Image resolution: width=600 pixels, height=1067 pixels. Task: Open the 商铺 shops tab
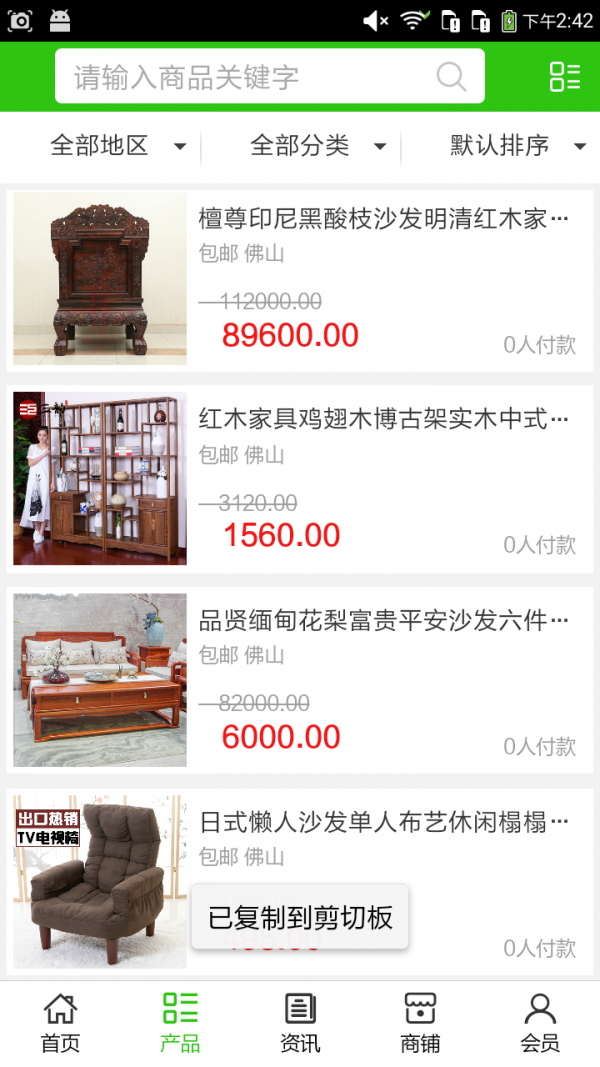[x=420, y=1023]
